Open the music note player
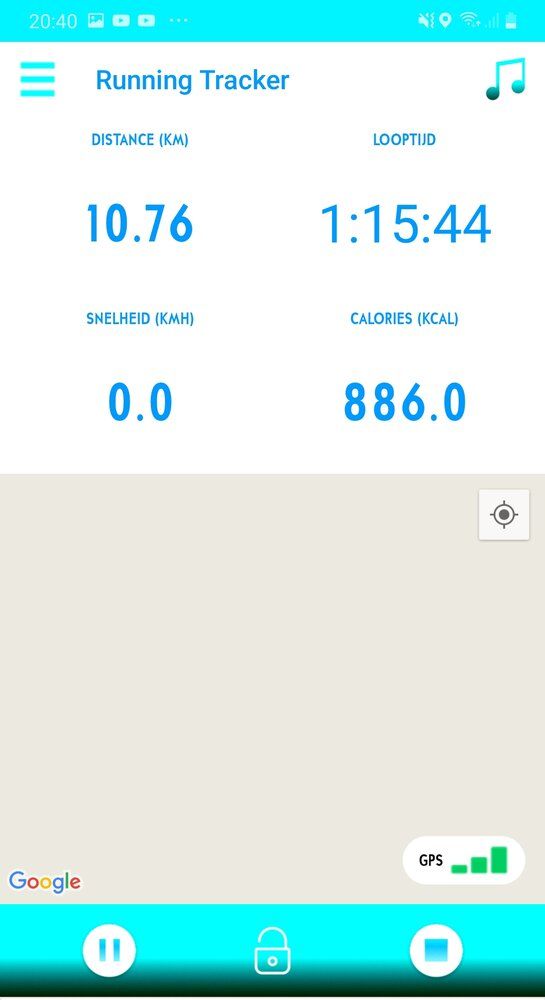 (505, 79)
